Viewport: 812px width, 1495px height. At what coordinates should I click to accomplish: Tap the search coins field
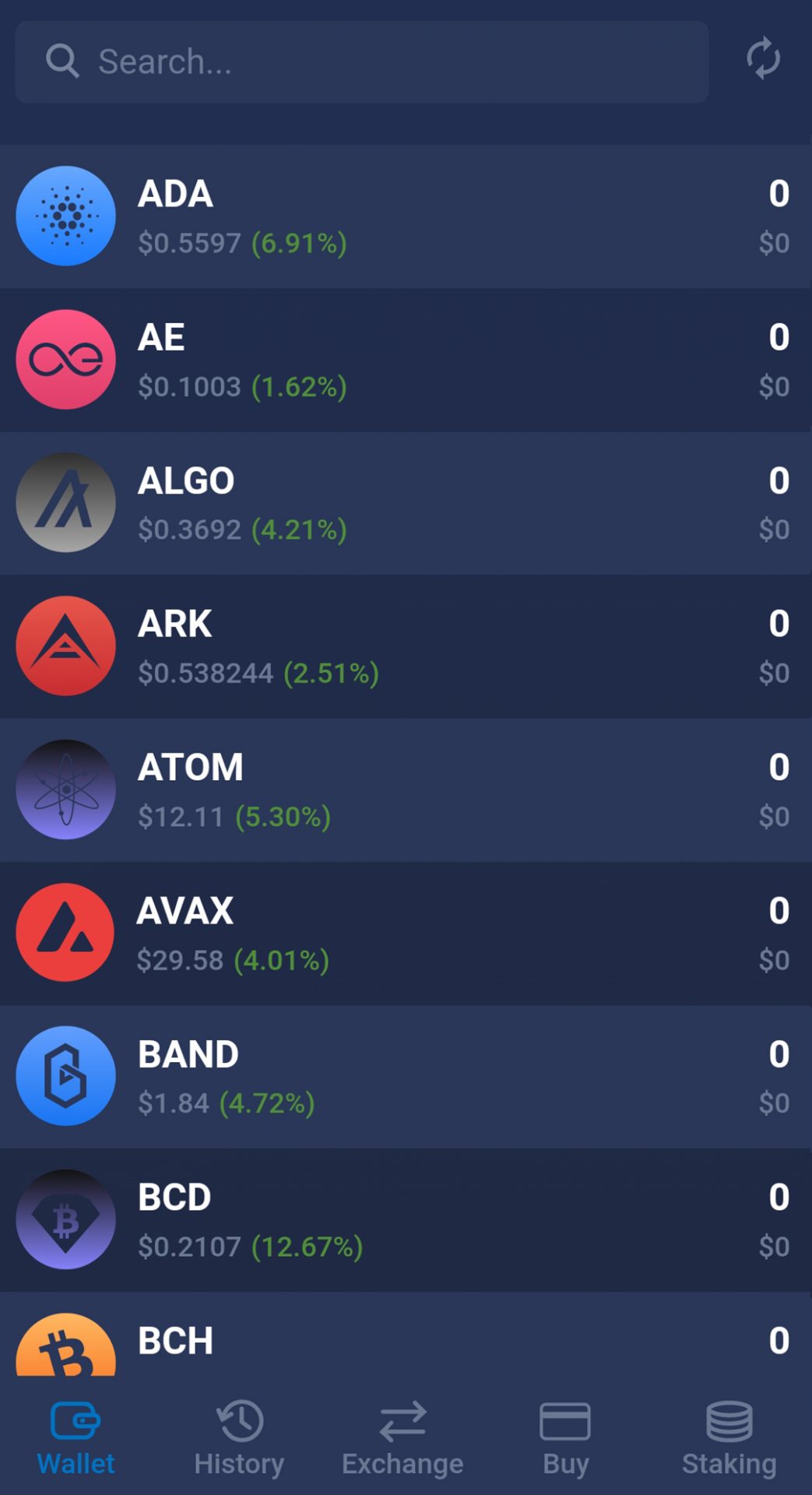coord(362,62)
